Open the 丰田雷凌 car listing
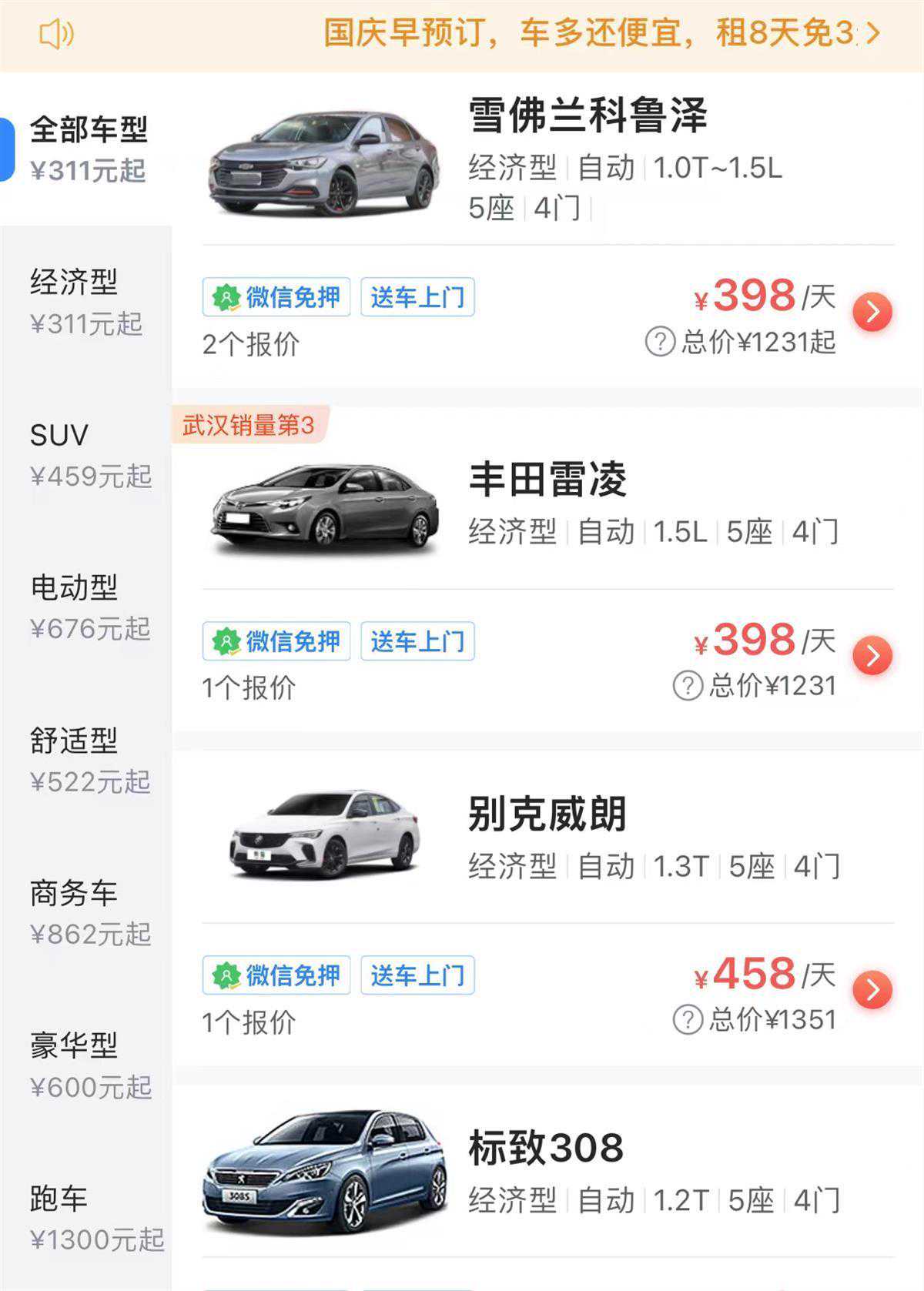The image size is (924, 1291). [x=547, y=480]
